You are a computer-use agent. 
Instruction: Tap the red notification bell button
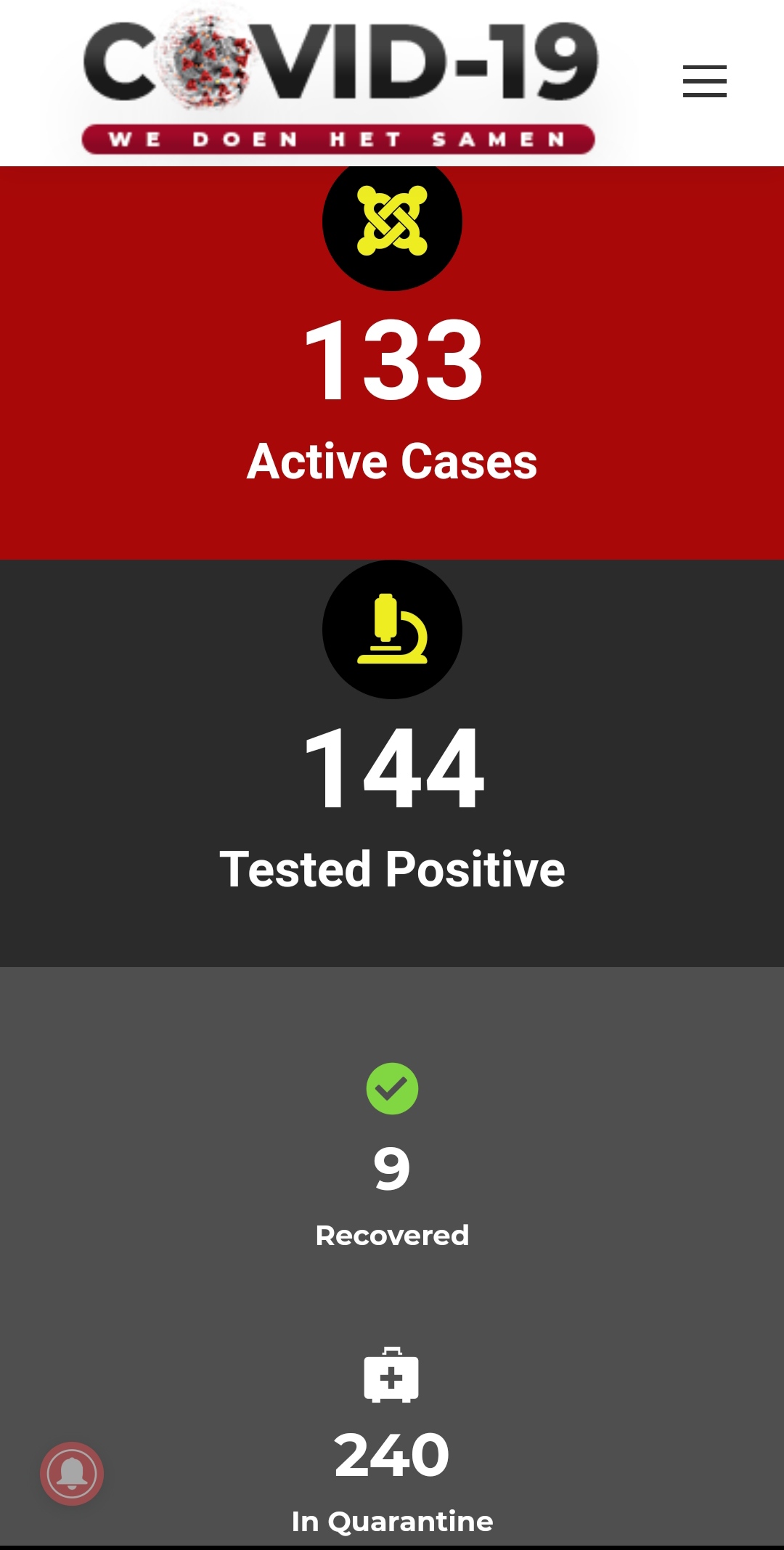pos(72,1473)
